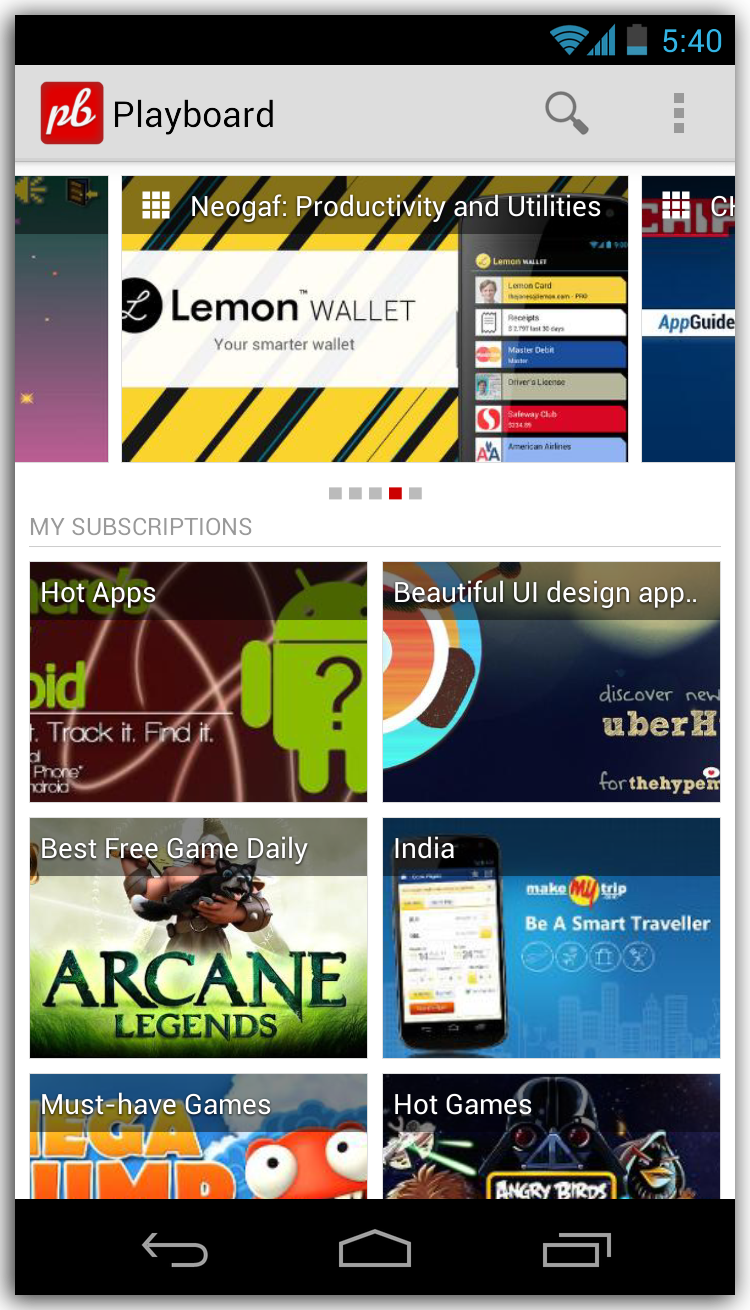The width and height of the screenshot is (750, 1310).
Task: Open the search magnifier icon
Action: (x=567, y=113)
